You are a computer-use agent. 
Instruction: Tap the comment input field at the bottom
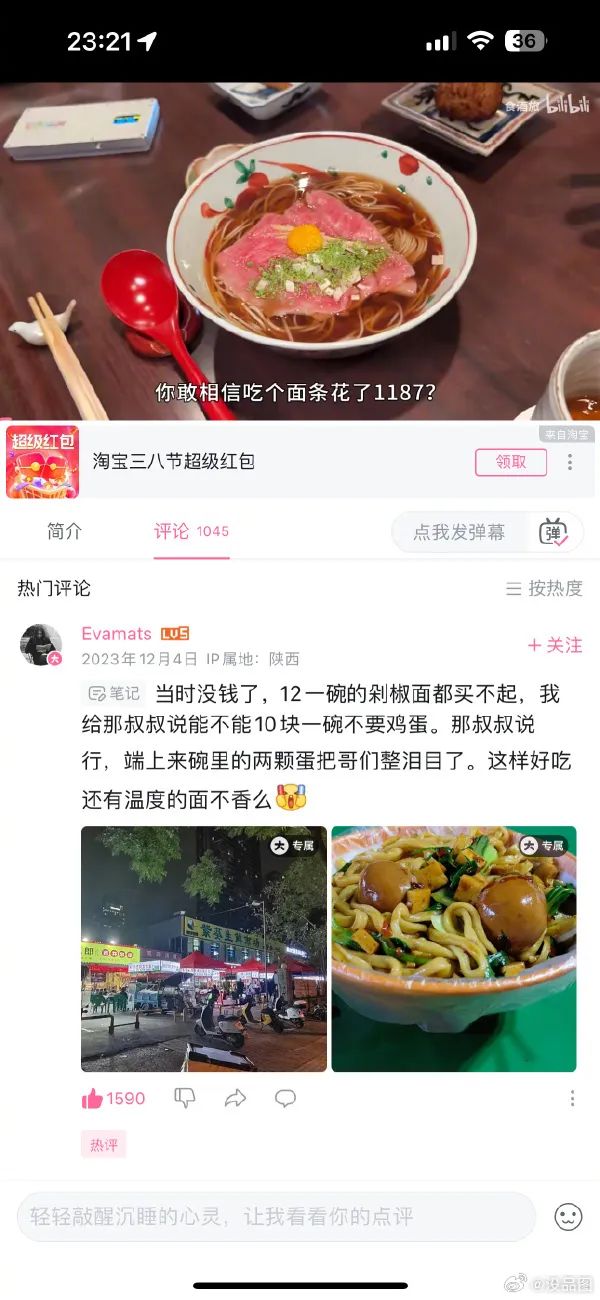(x=276, y=1217)
